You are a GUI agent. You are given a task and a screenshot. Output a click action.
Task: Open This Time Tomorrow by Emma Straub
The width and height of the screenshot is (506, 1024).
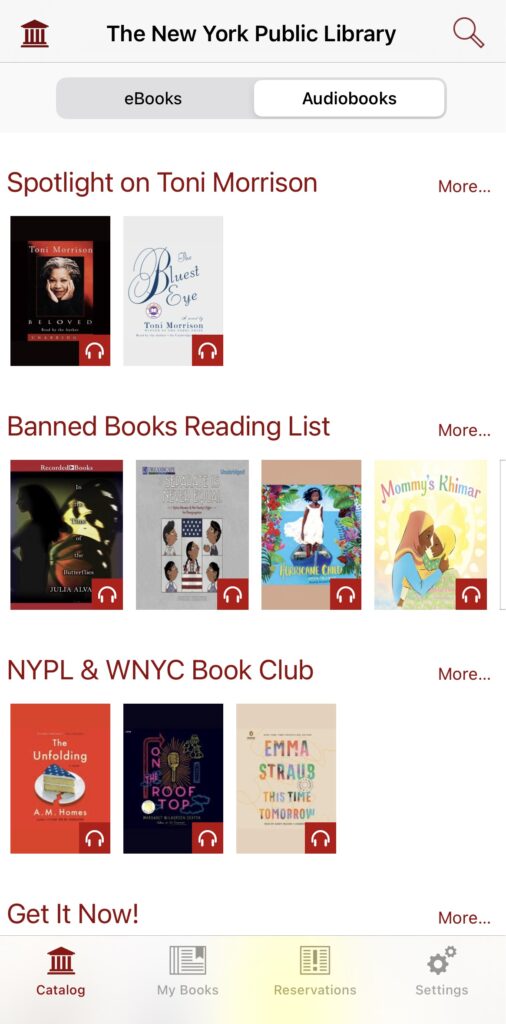[286, 778]
